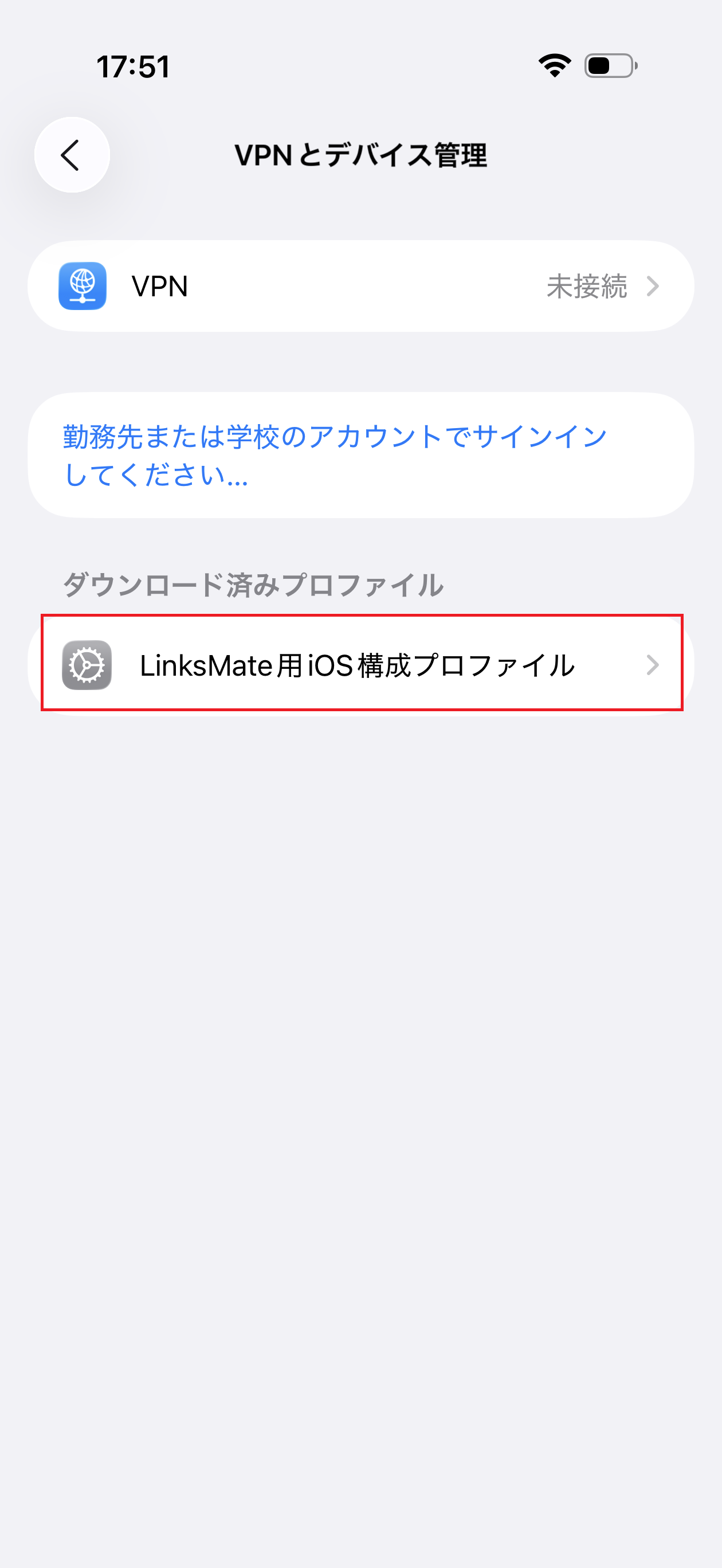Open VPN settings via the network icon
This screenshot has height=1568, width=722.
[84, 286]
